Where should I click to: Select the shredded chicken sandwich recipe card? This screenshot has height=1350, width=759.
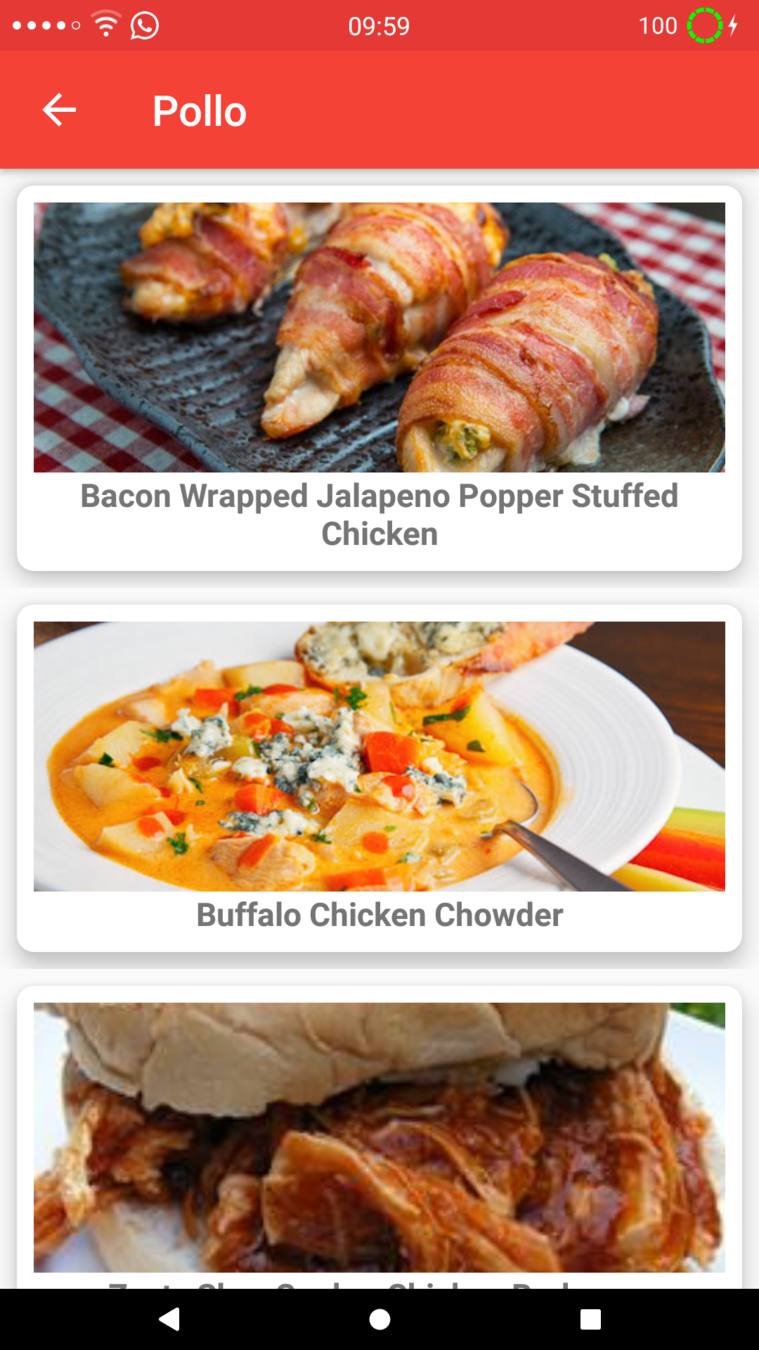pyautogui.click(x=379, y=1138)
